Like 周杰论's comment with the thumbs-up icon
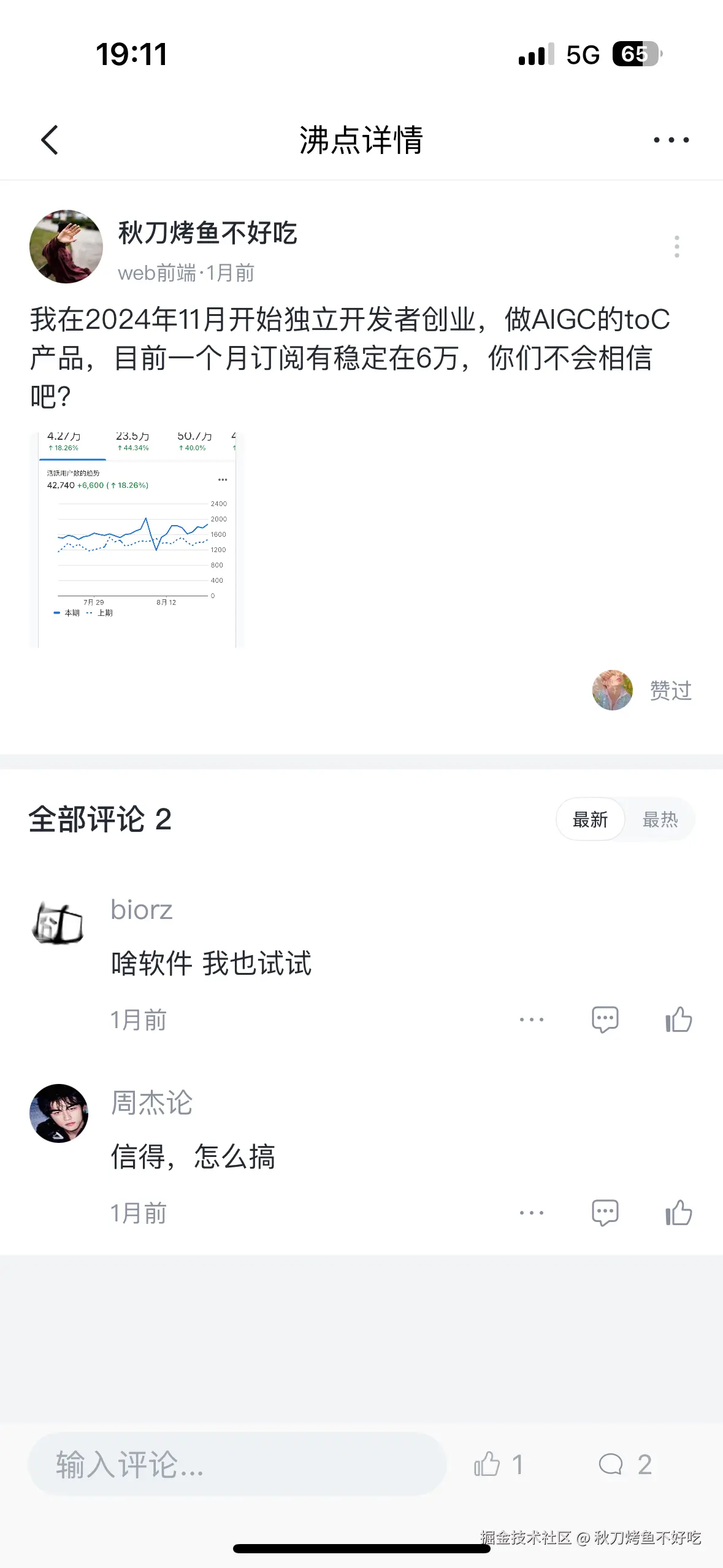723x1568 pixels. [x=678, y=1212]
